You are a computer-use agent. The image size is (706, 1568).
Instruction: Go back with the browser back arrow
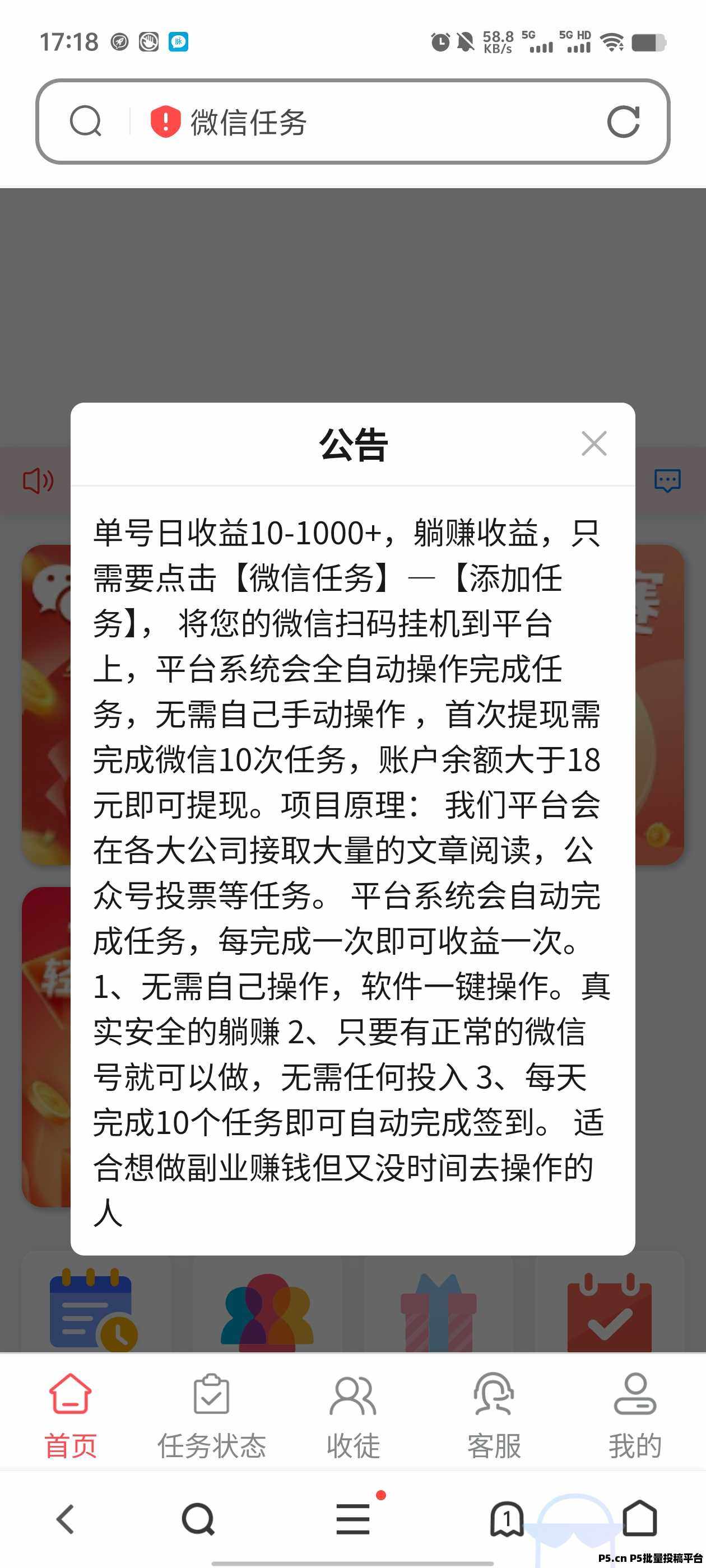(x=66, y=1519)
